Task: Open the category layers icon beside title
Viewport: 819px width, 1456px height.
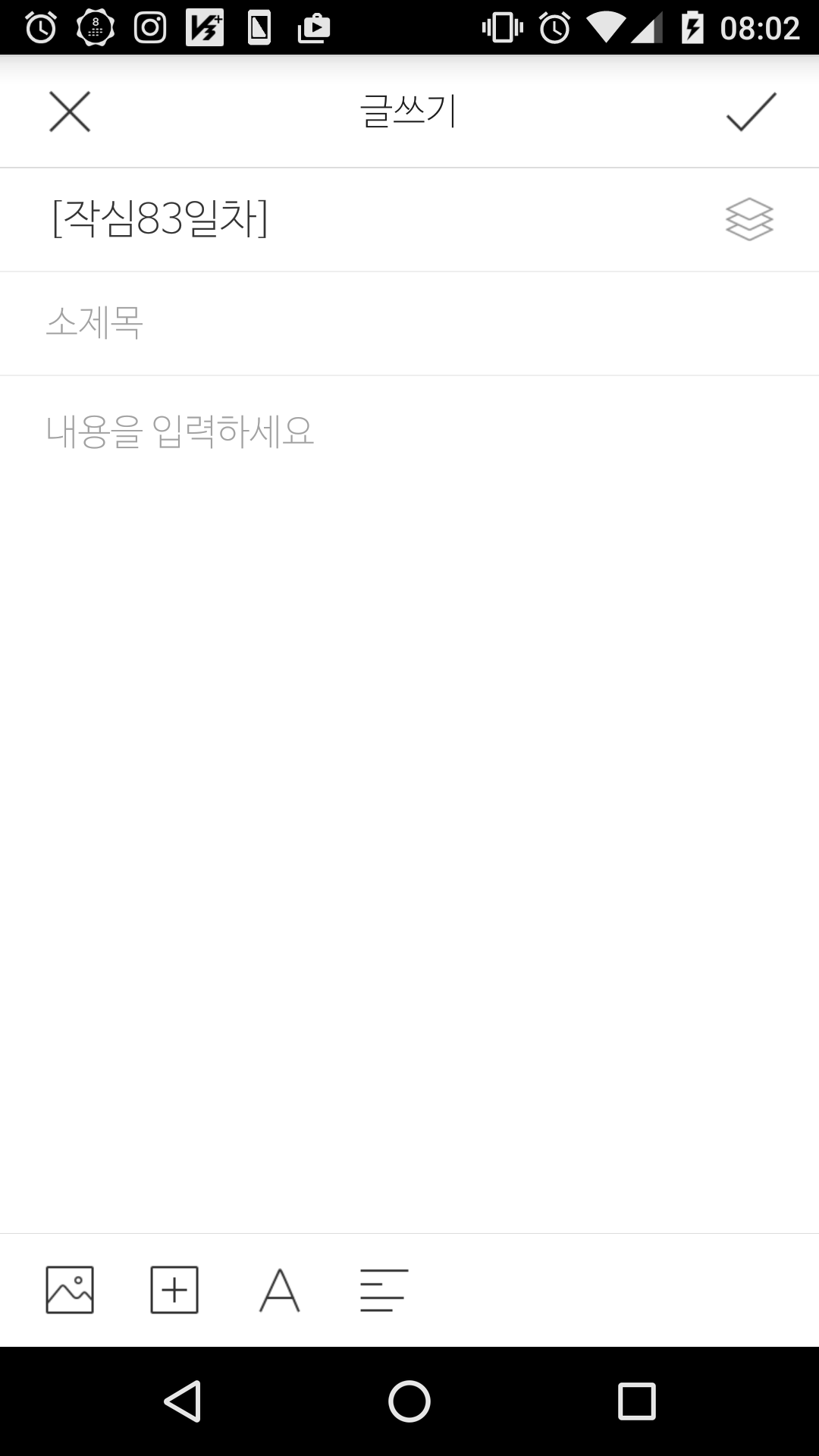Action: point(749,221)
